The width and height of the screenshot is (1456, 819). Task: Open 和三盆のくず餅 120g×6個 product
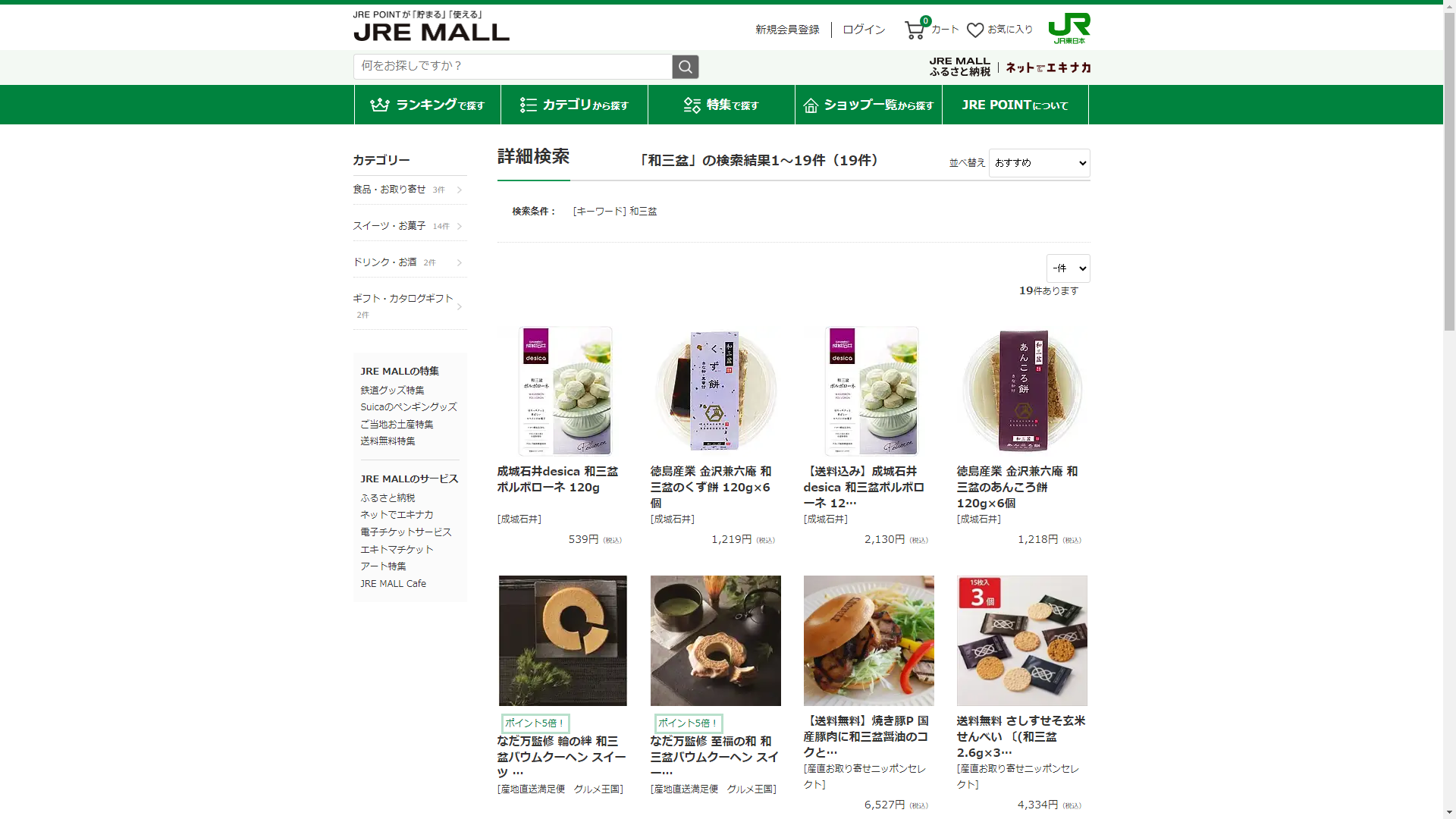pyautogui.click(x=711, y=487)
